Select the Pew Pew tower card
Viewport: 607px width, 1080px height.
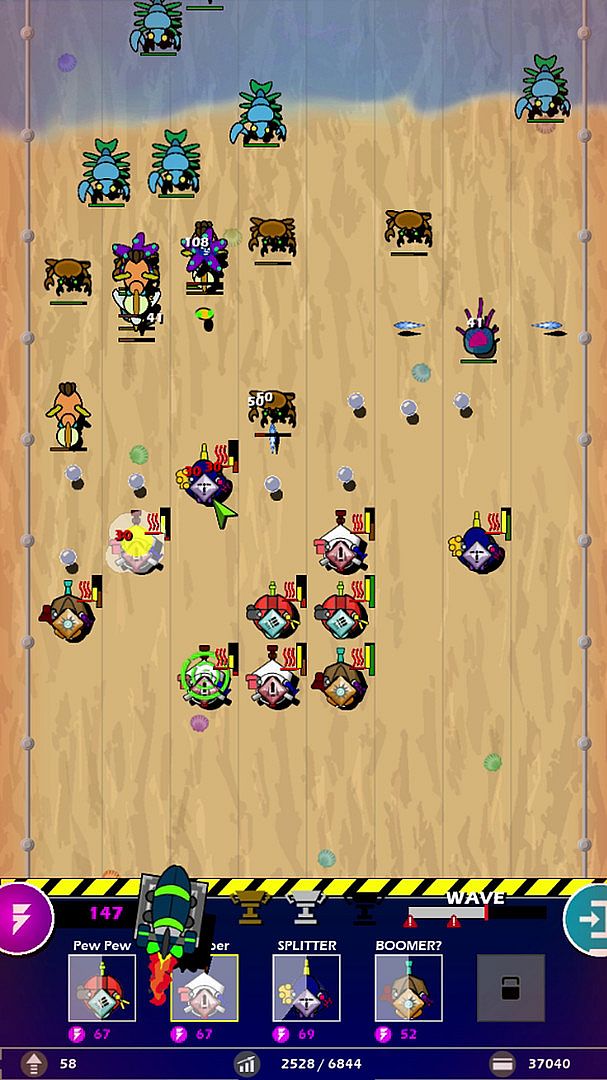(x=102, y=988)
